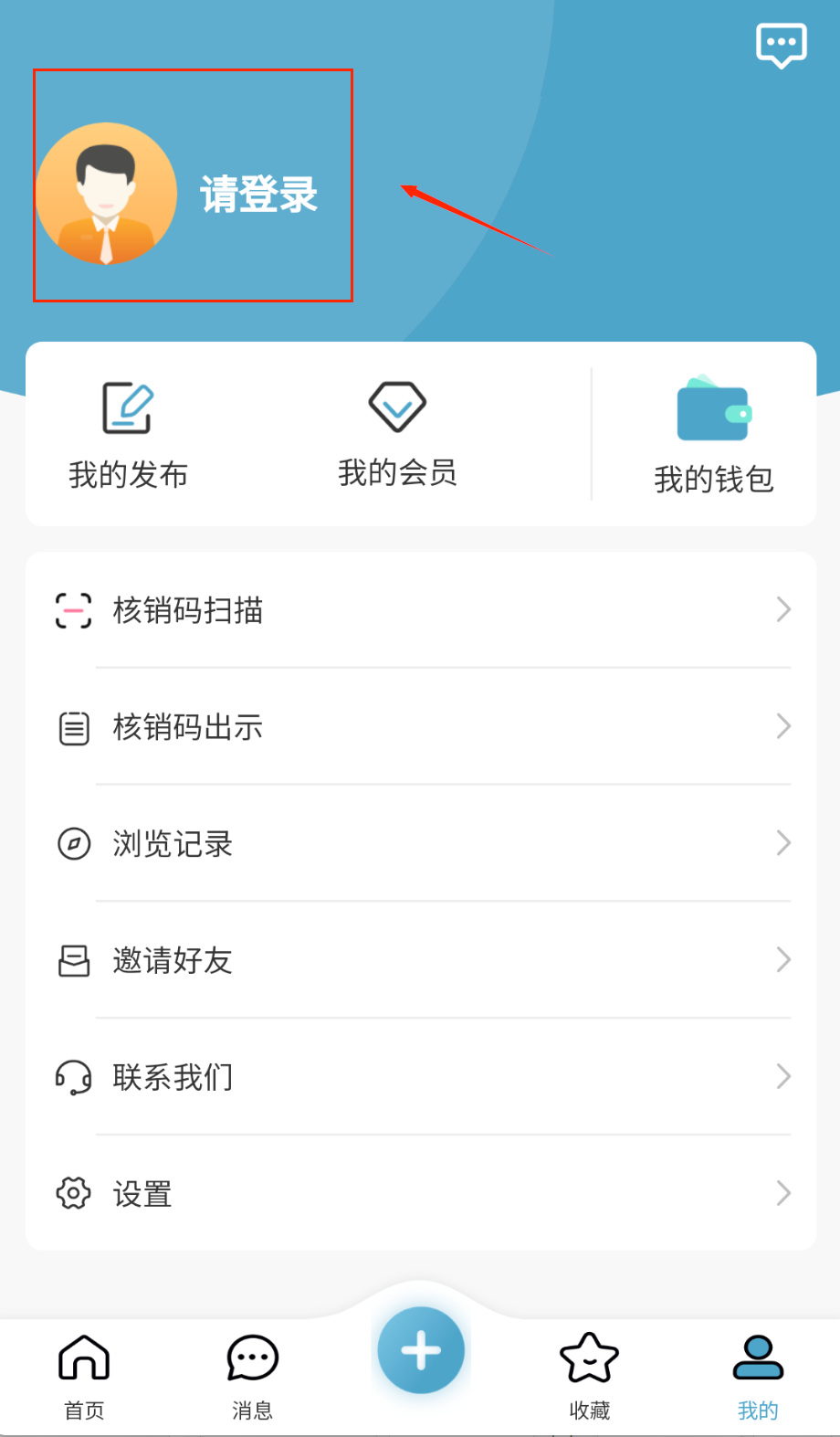Select 联系我们 contact row
Screen dimensions: 840x1437
(420, 1077)
